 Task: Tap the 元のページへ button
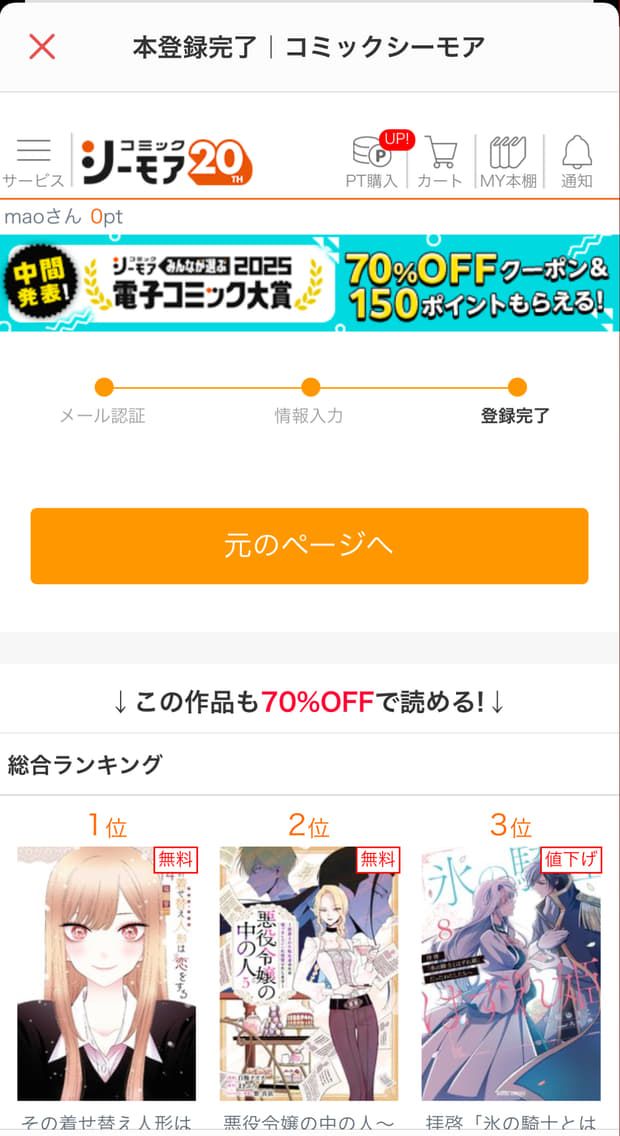click(x=309, y=546)
